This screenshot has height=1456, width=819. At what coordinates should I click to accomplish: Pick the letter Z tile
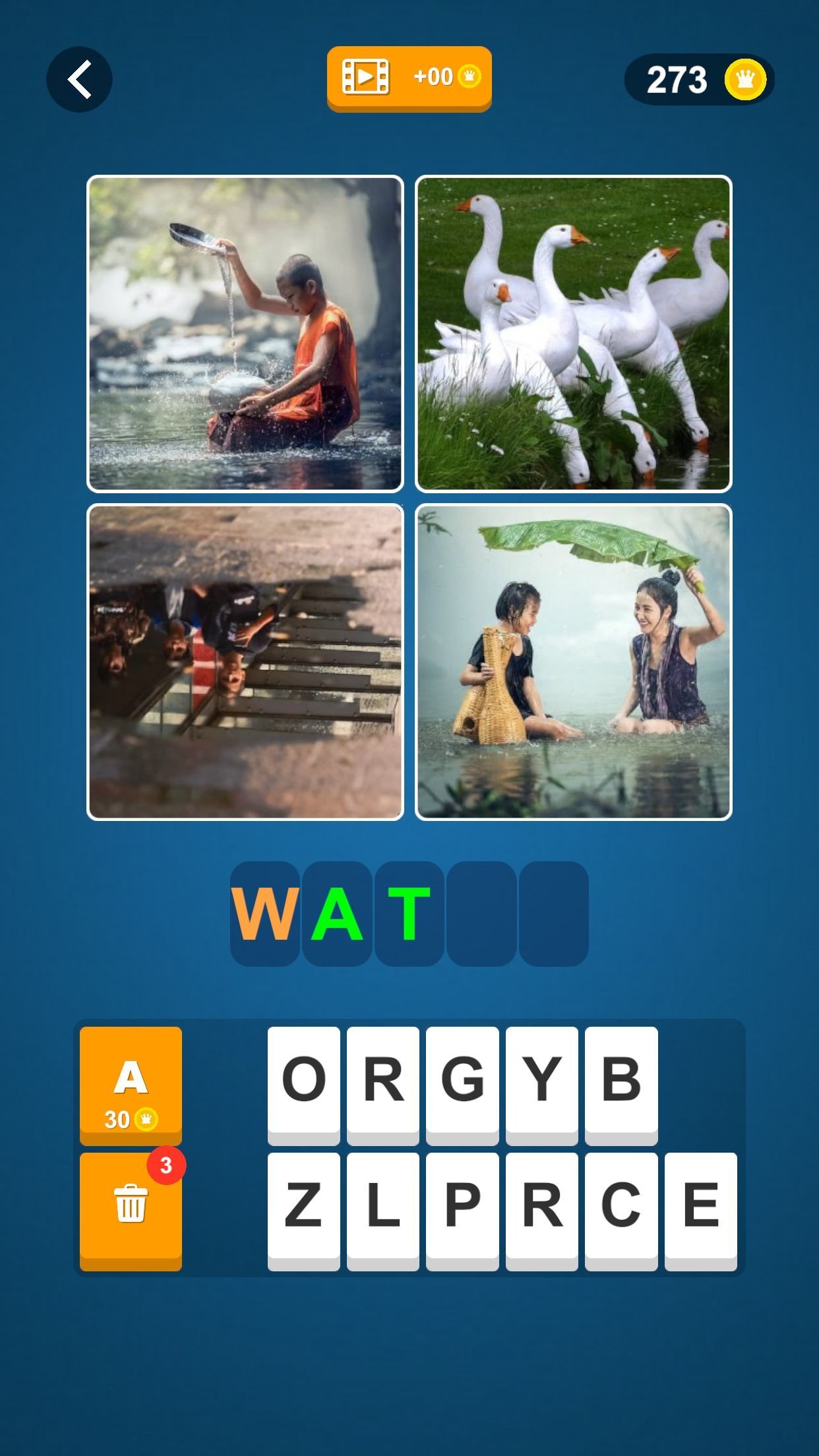(303, 1210)
